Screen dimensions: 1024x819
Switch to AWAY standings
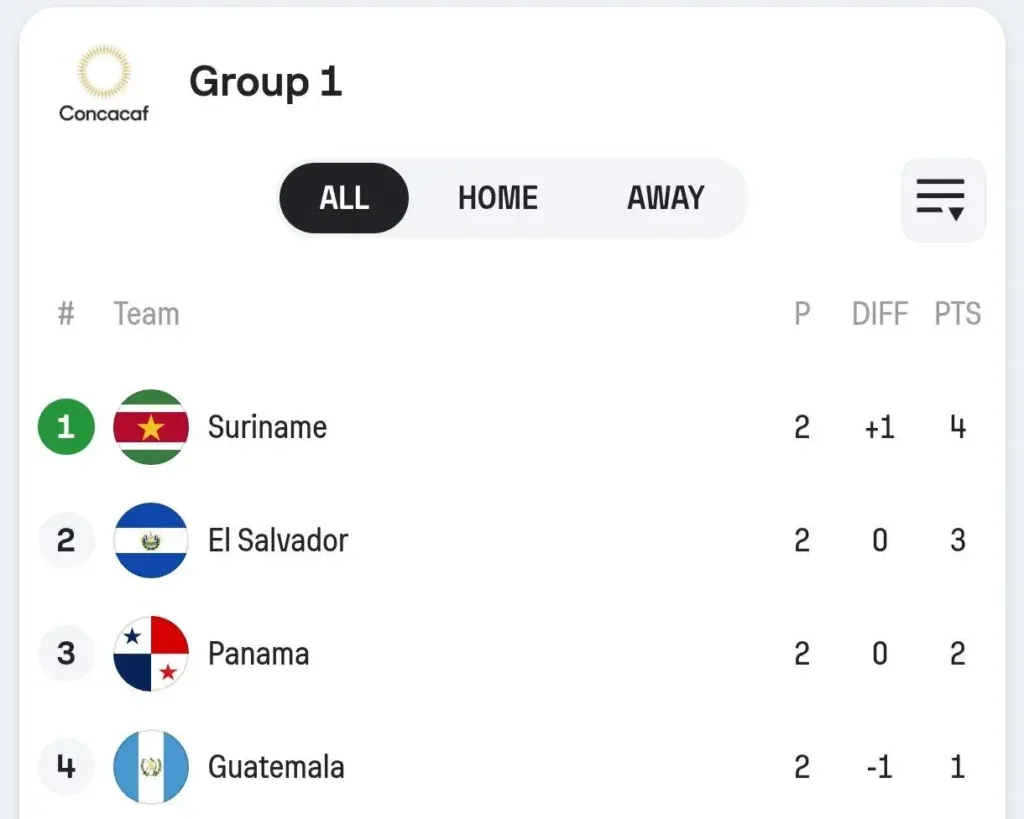point(666,198)
